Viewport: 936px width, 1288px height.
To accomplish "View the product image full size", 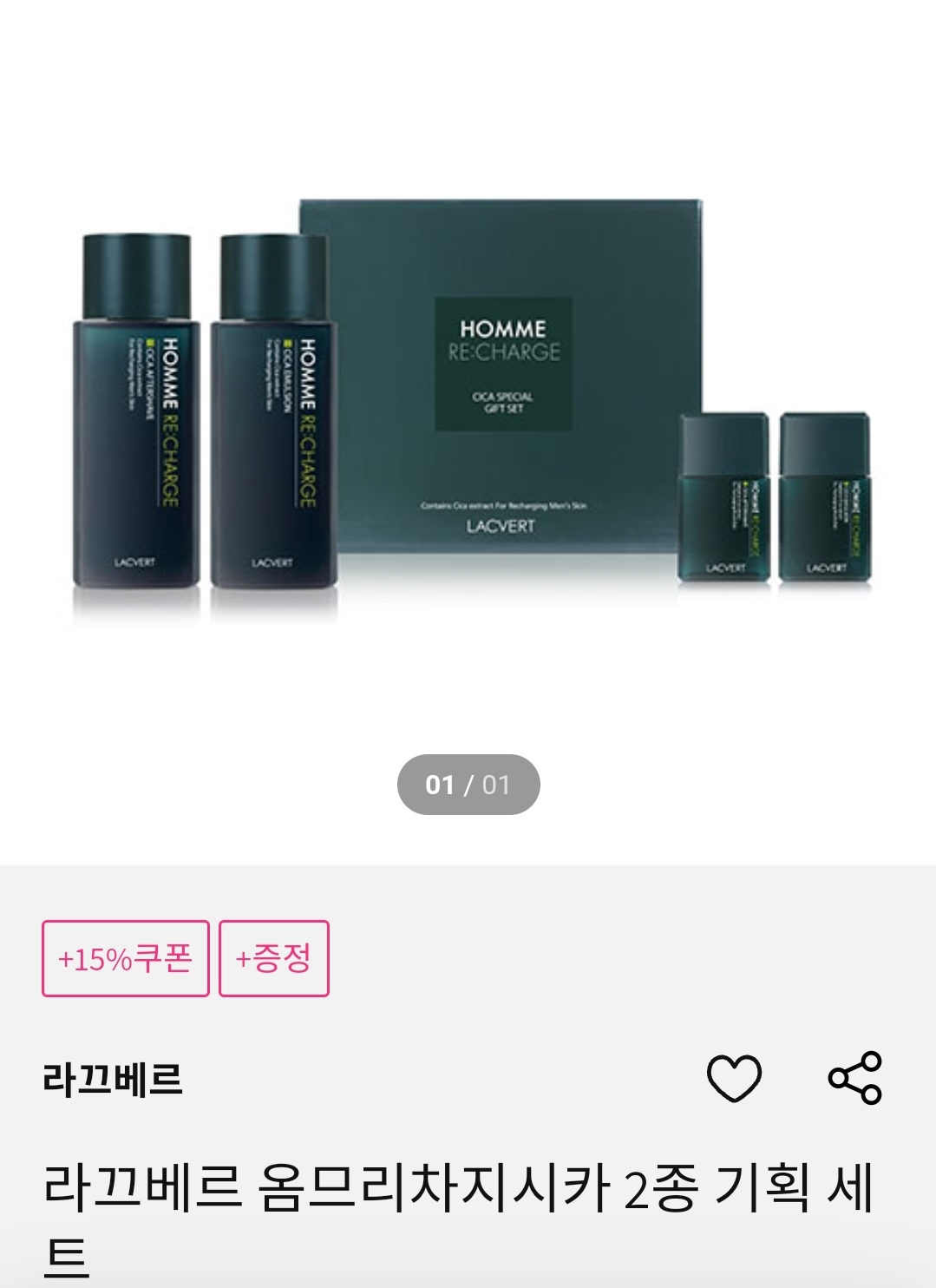I will 468,408.
